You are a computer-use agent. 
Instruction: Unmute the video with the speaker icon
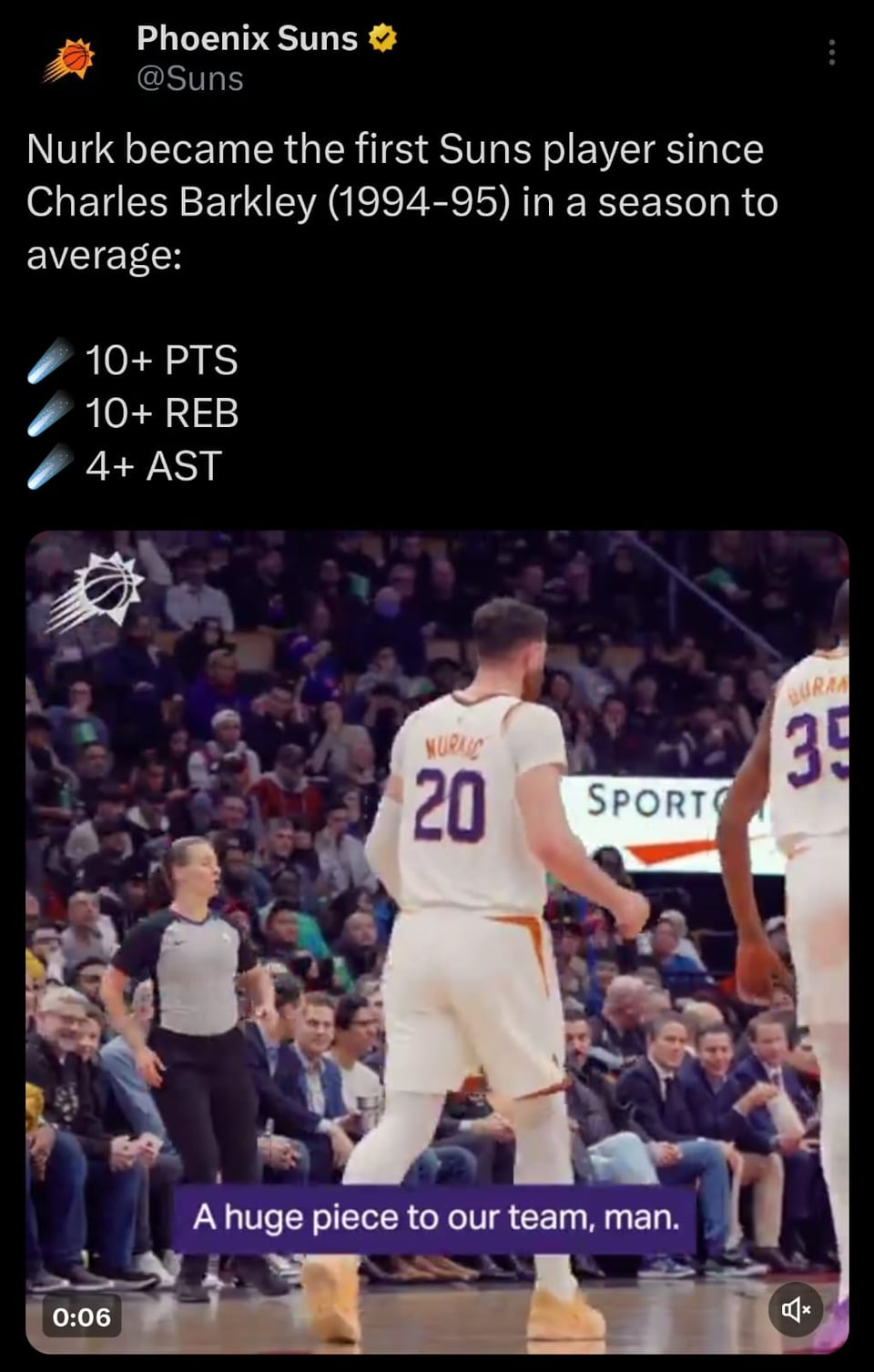click(x=796, y=1309)
